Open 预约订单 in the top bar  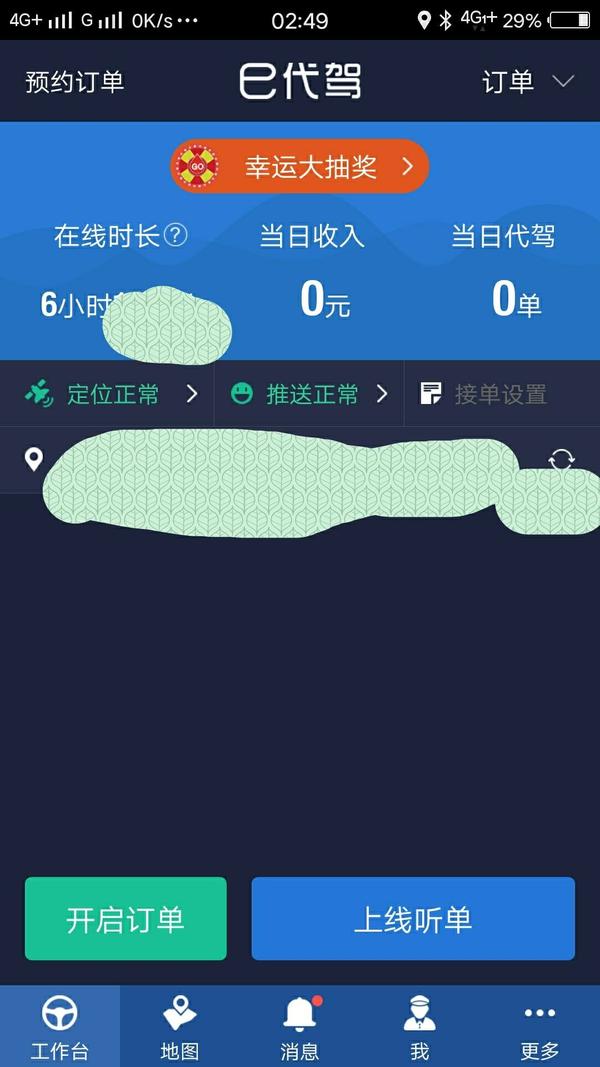pyautogui.click(x=75, y=82)
